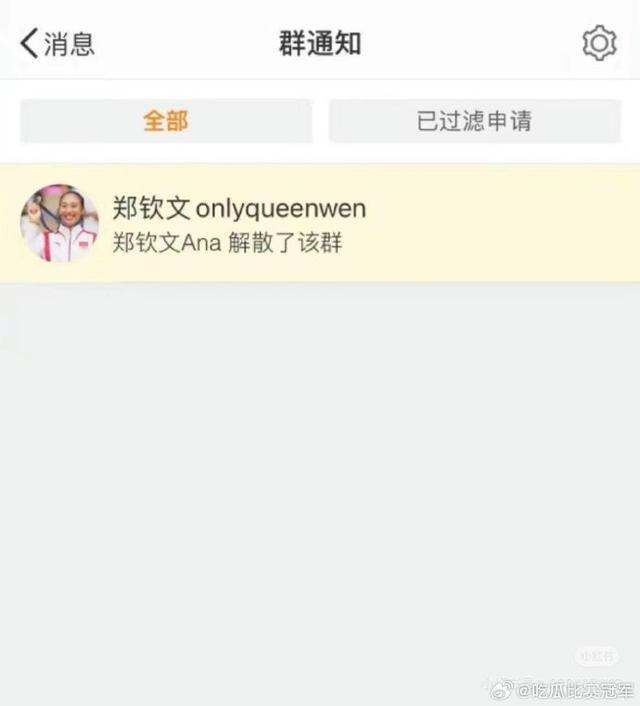Switch to the 已过滤申请 tab
Viewport: 640px width, 706px height.
[475, 121]
